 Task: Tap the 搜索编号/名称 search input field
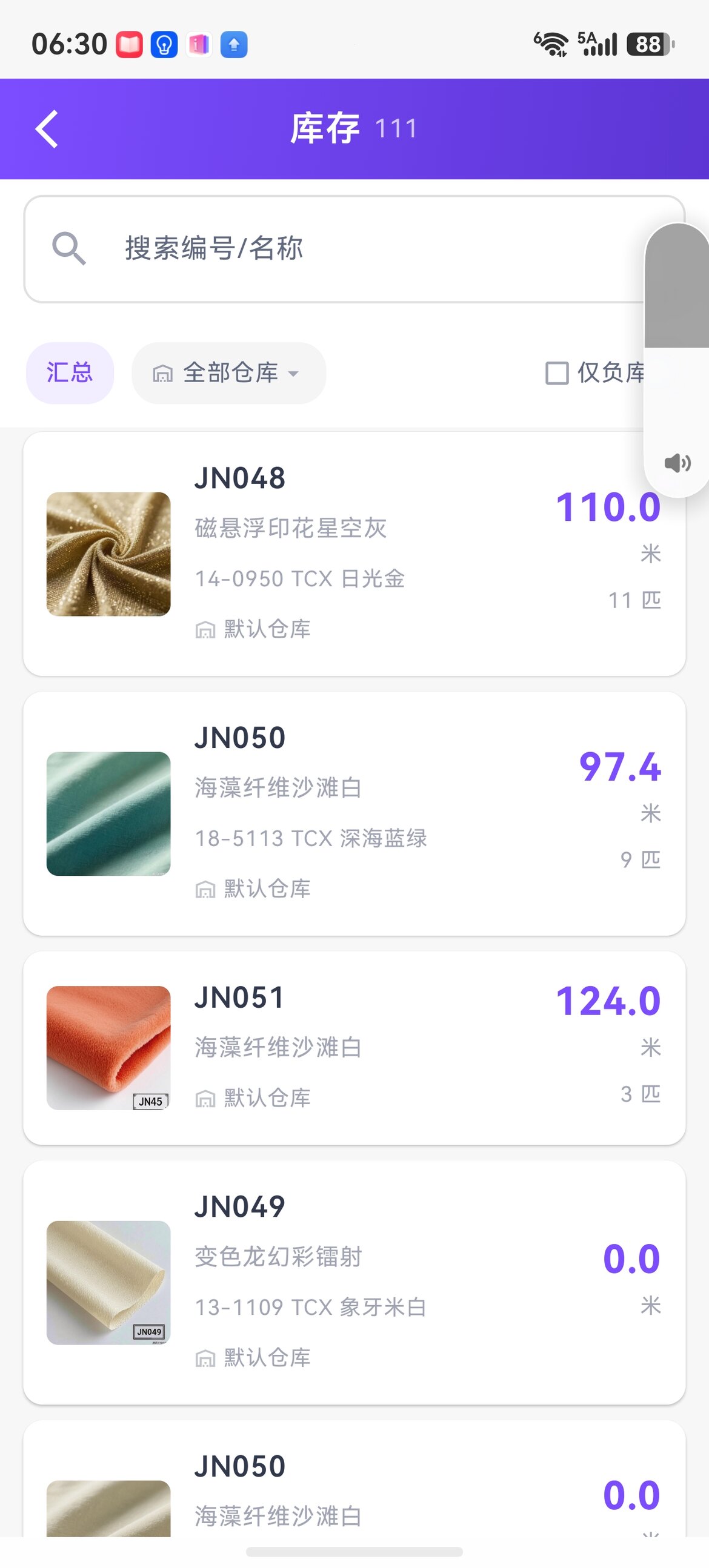pos(274,248)
